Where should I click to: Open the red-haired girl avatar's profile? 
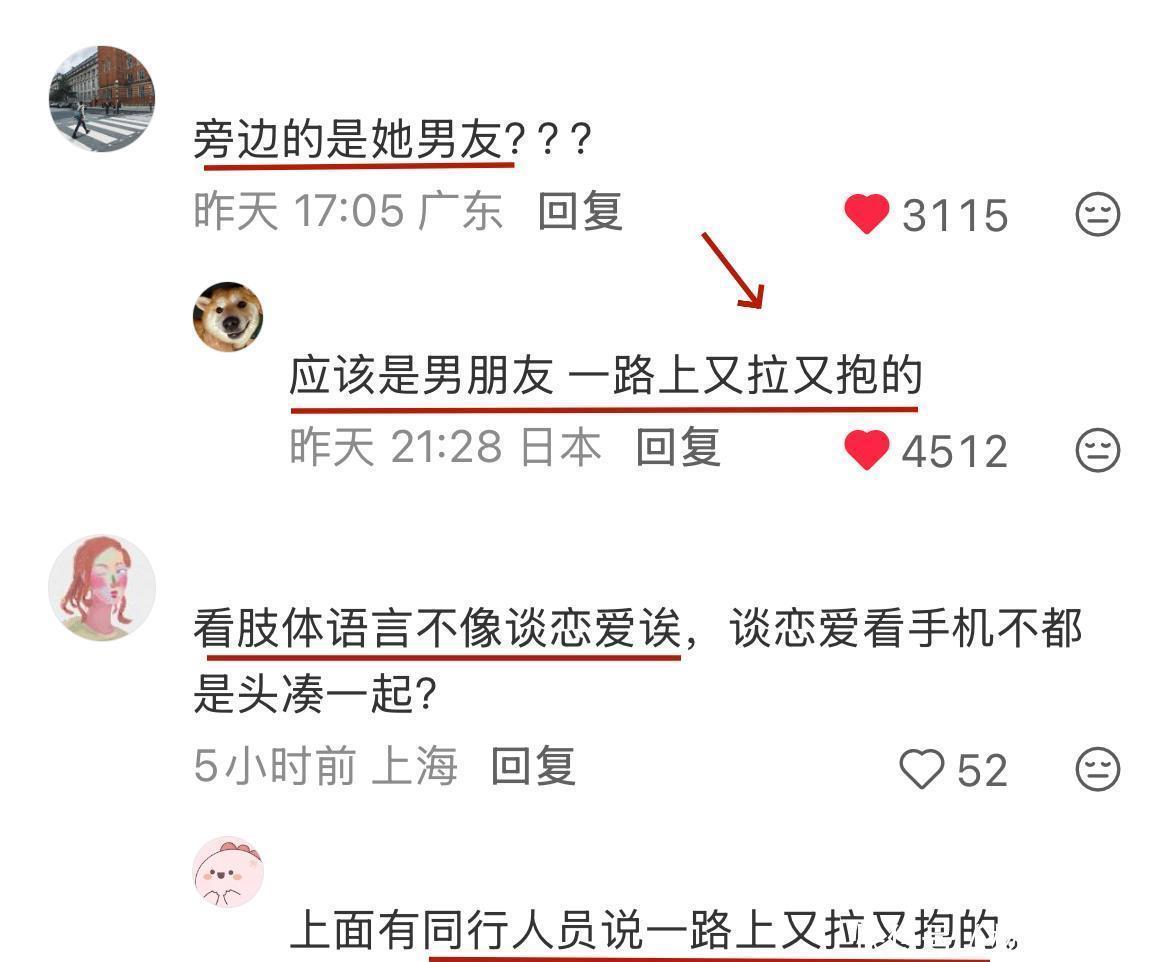tap(102, 588)
